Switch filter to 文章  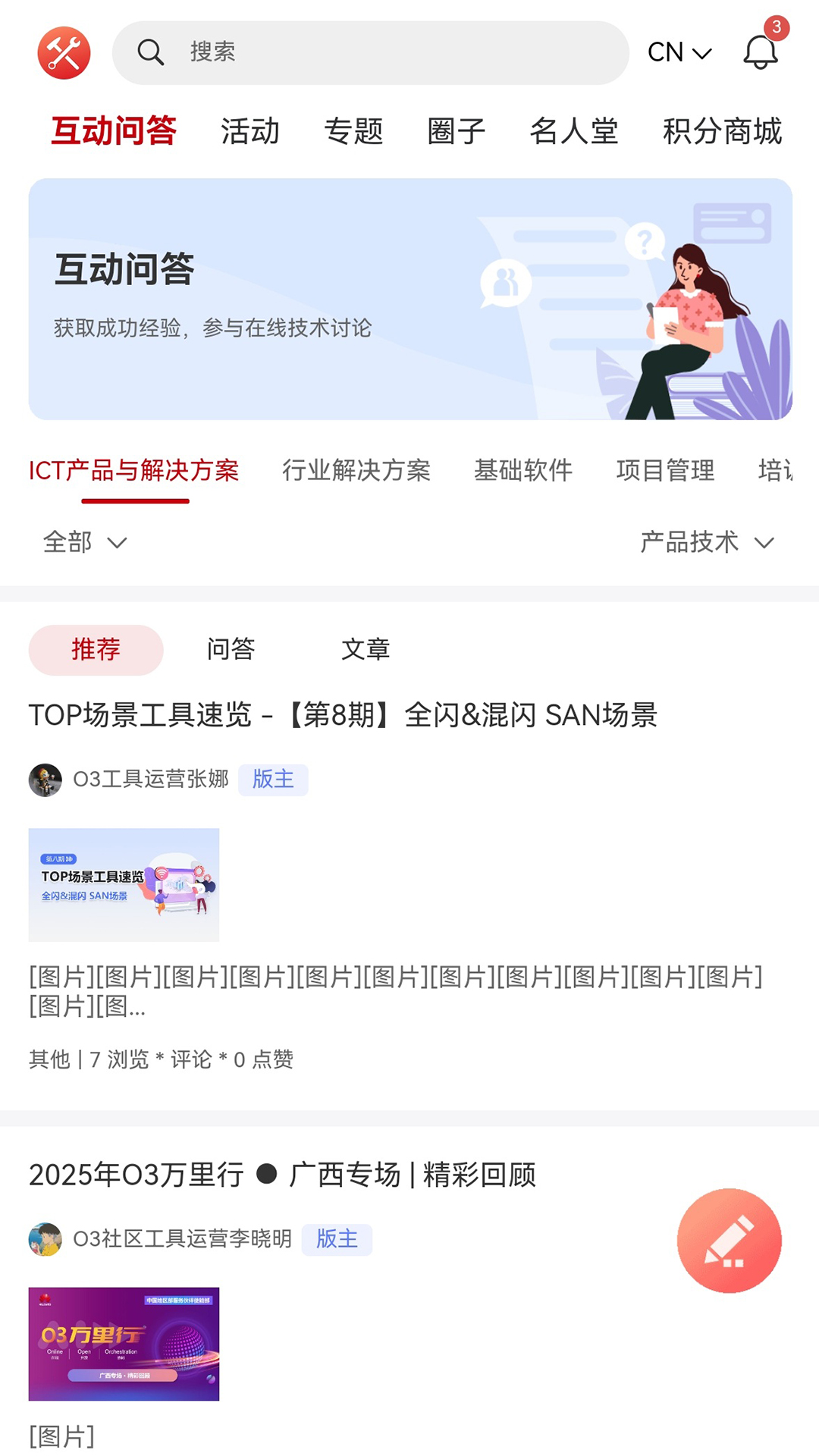[x=367, y=649]
